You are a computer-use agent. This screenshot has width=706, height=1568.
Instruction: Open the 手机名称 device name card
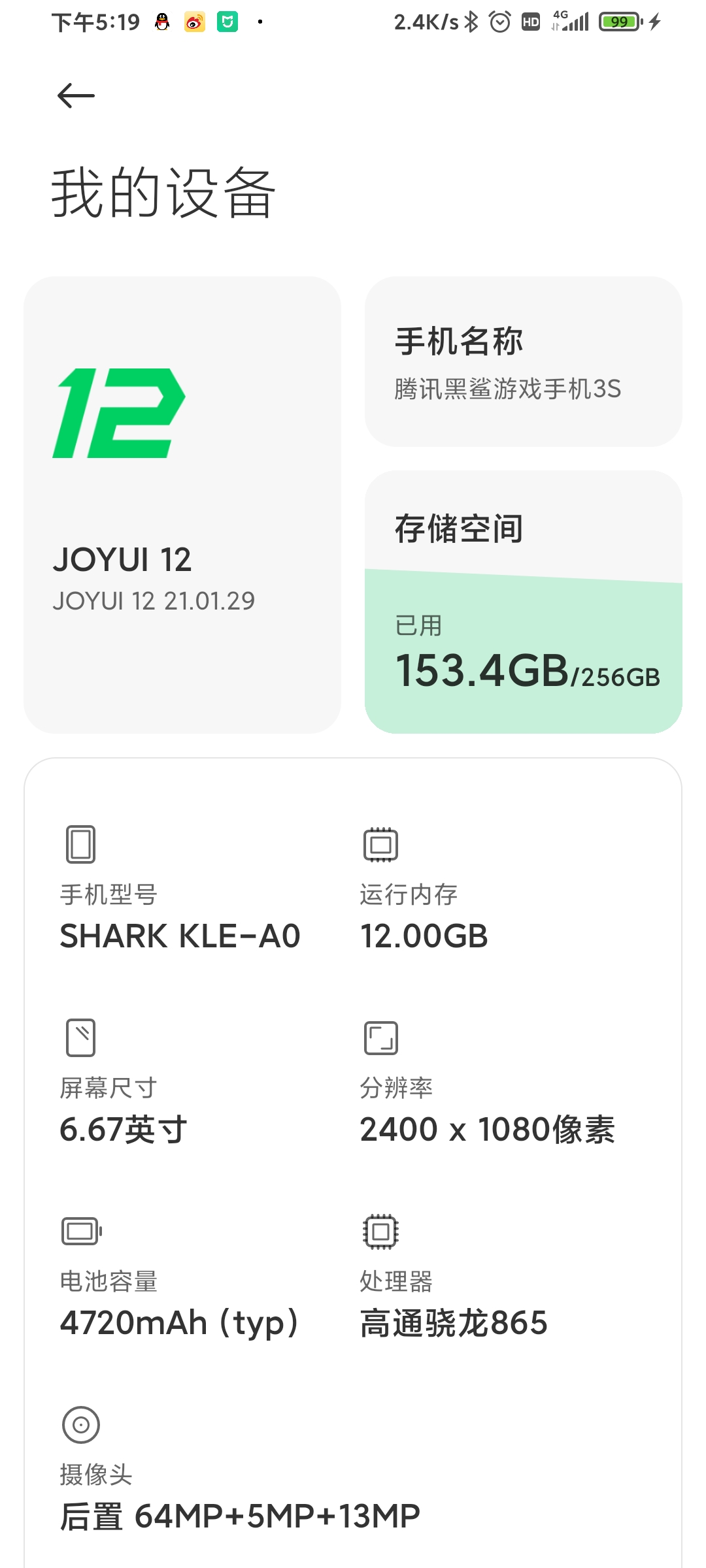pyautogui.click(x=523, y=361)
